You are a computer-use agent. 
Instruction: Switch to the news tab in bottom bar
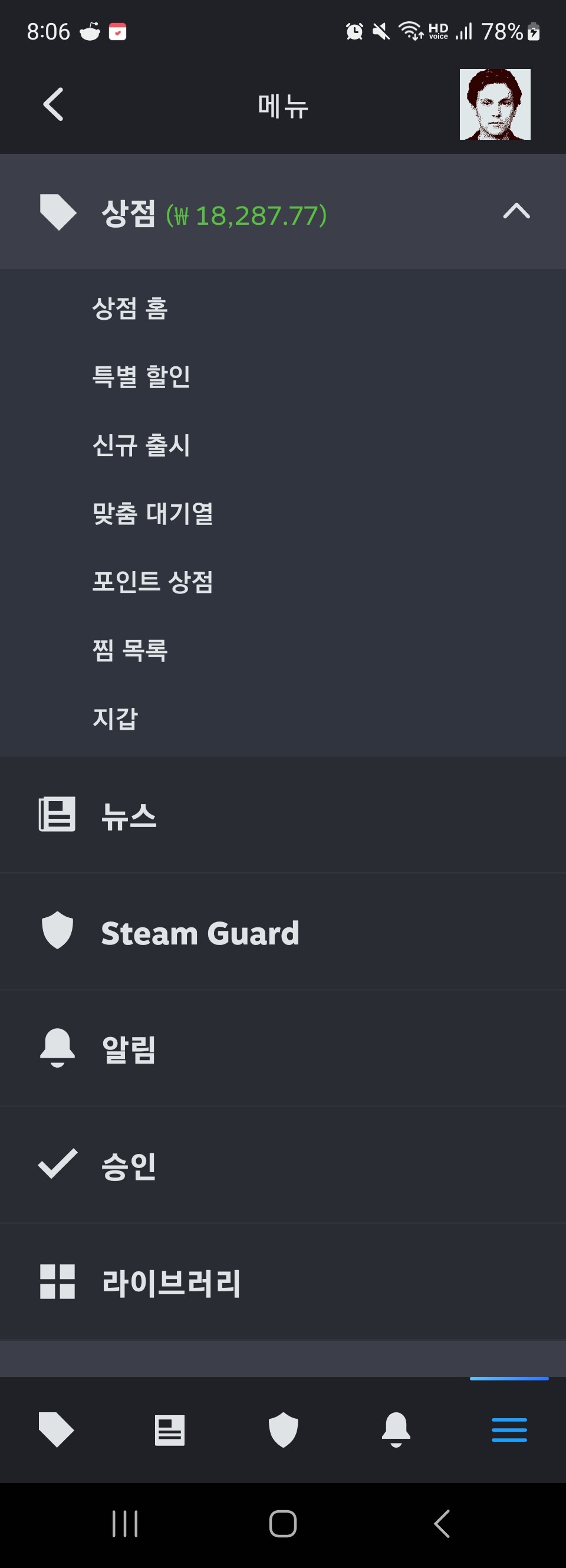(x=170, y=1429)
